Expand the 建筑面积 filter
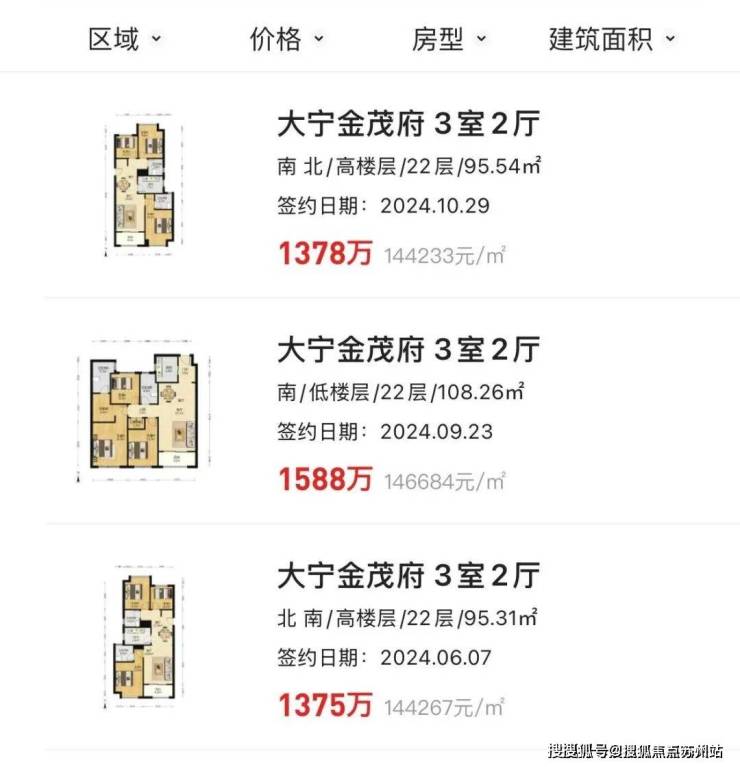Image resolution: width=740 pixels, height=767 pixels. [612, 39]
